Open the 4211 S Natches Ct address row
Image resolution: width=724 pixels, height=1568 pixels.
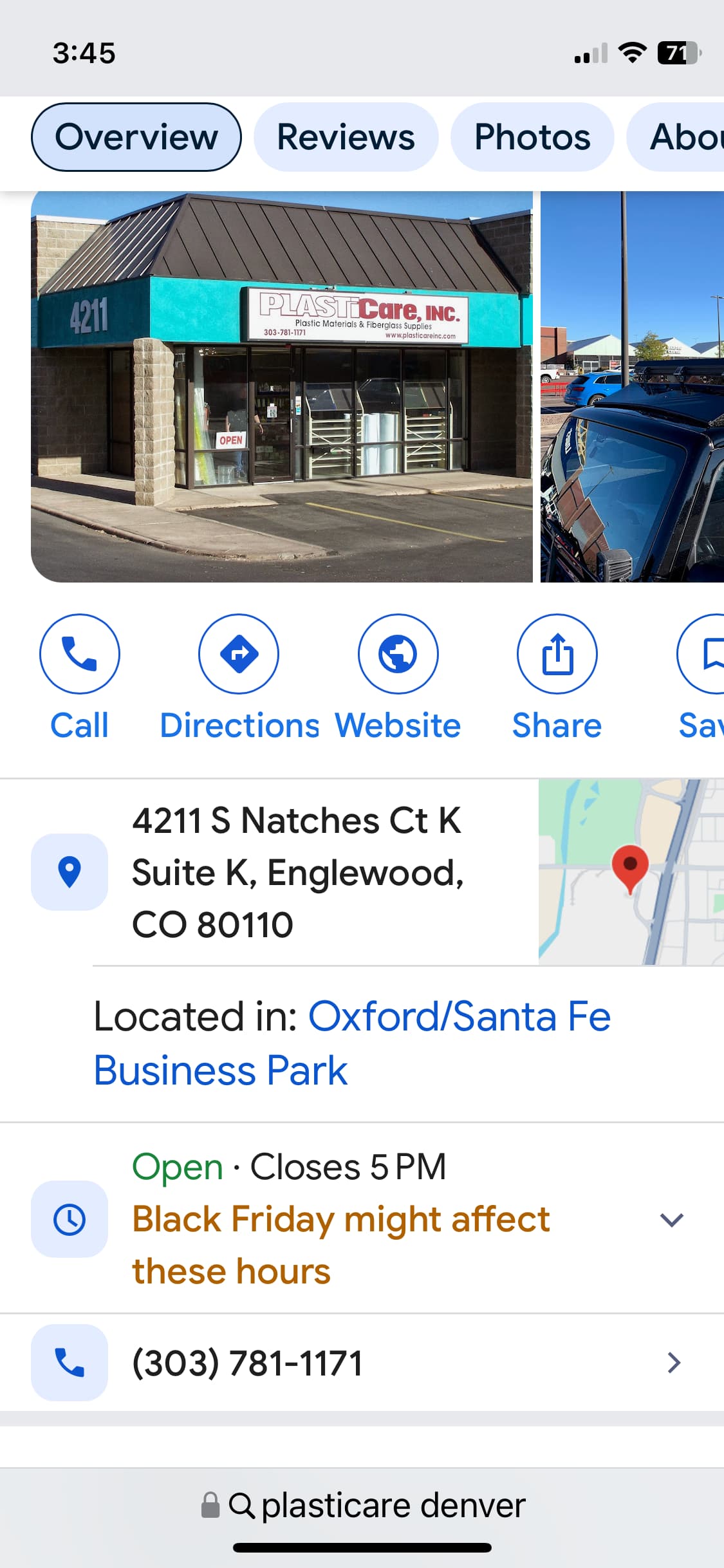coord(296,872)
